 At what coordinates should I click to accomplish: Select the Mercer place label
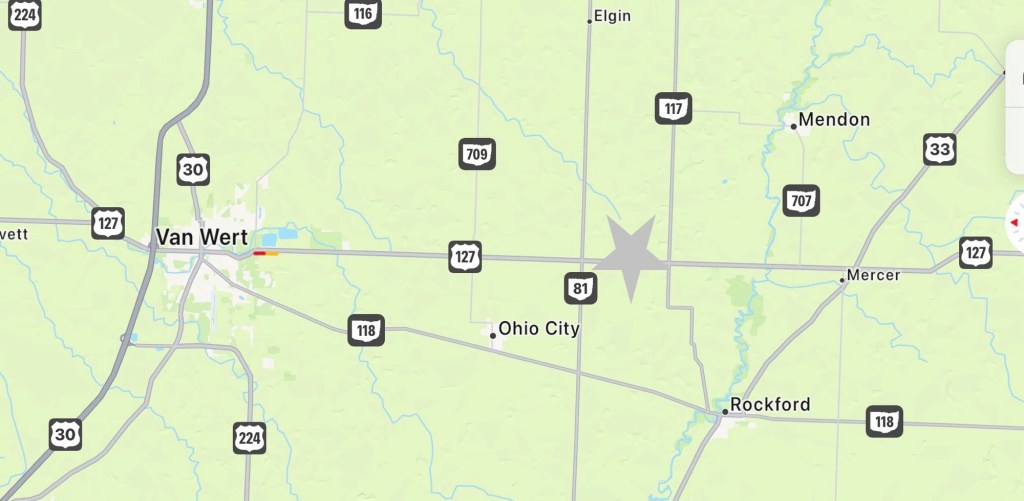pyautogui.click(x=872, y=275)
